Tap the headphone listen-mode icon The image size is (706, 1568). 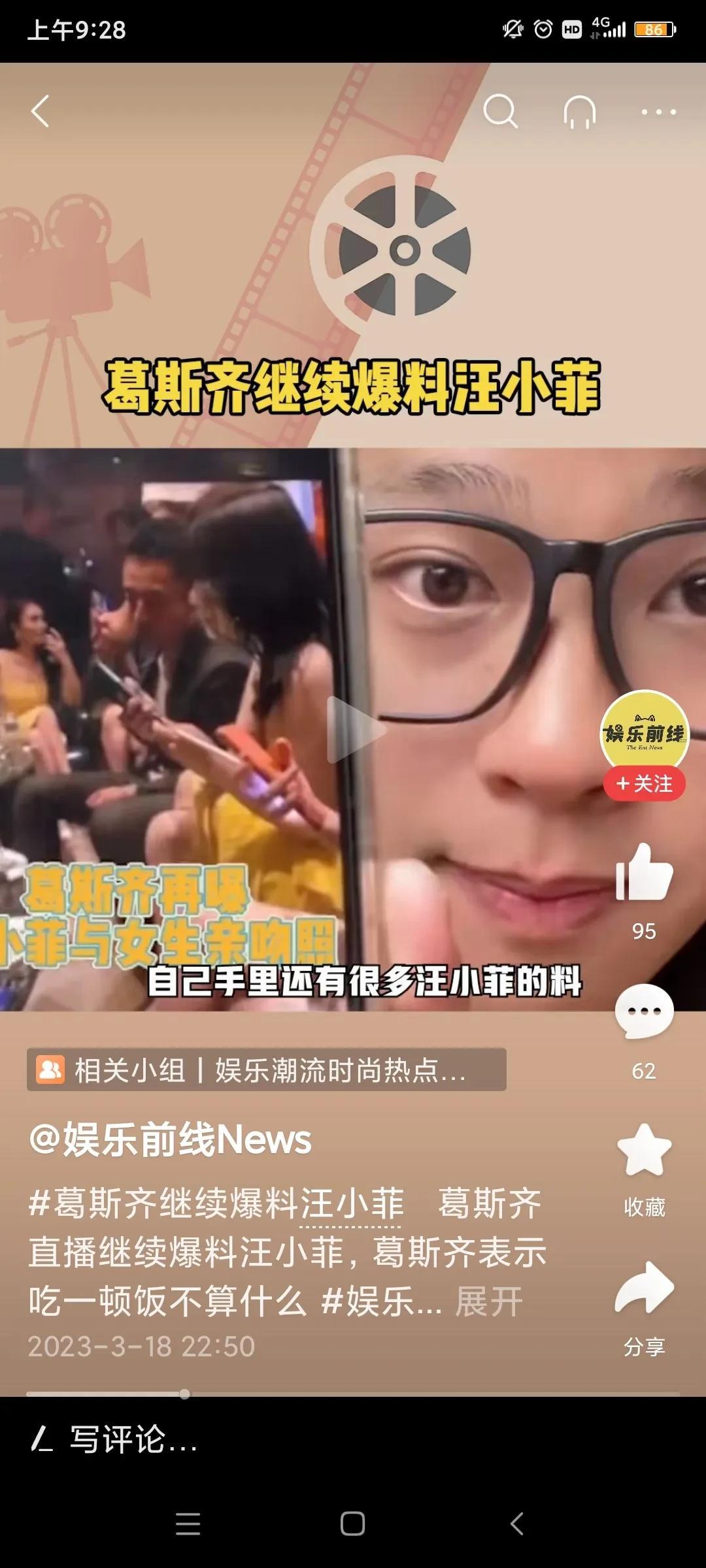579,112
